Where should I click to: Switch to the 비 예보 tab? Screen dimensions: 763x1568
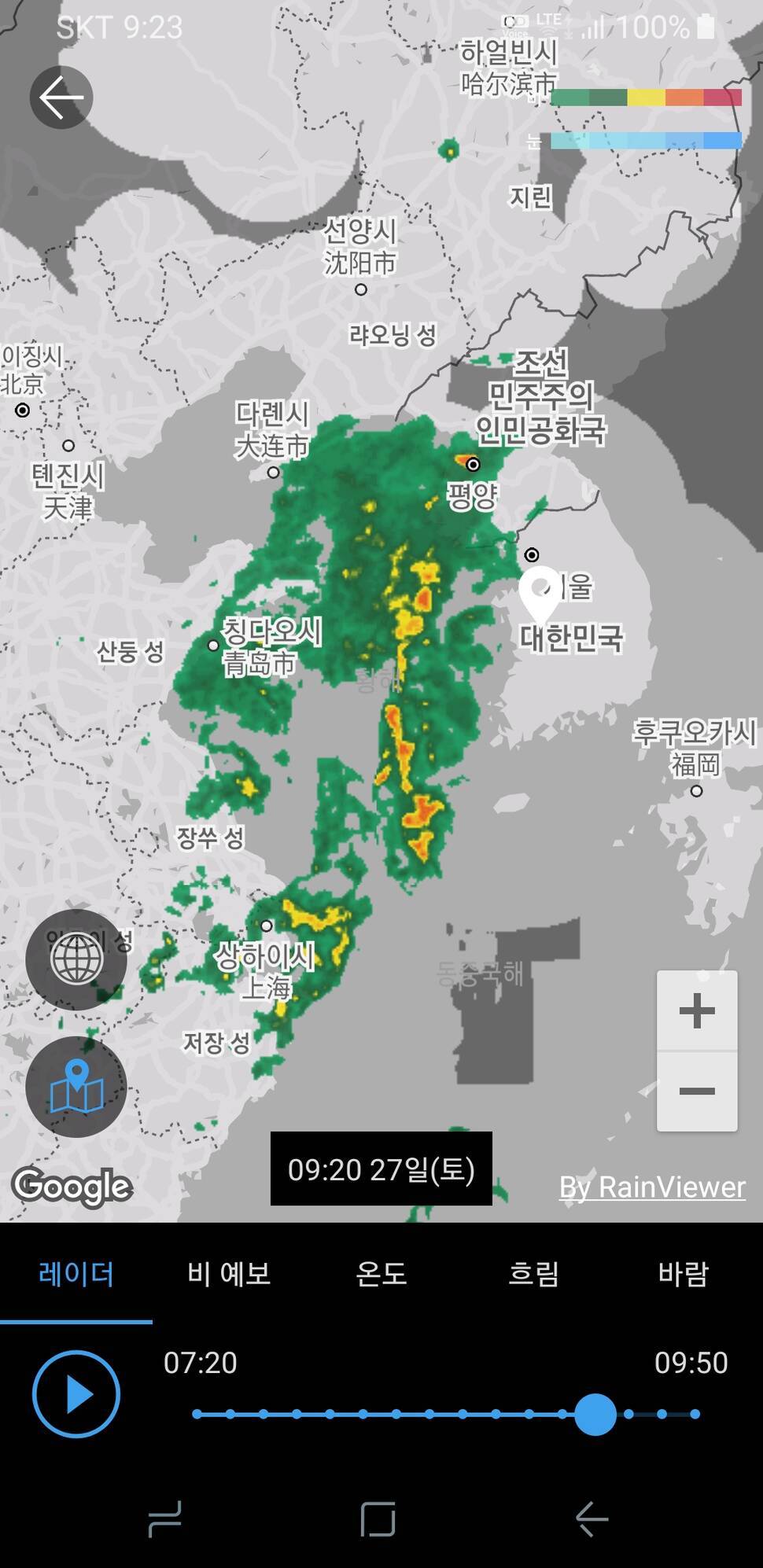(x=229, y=1273)
